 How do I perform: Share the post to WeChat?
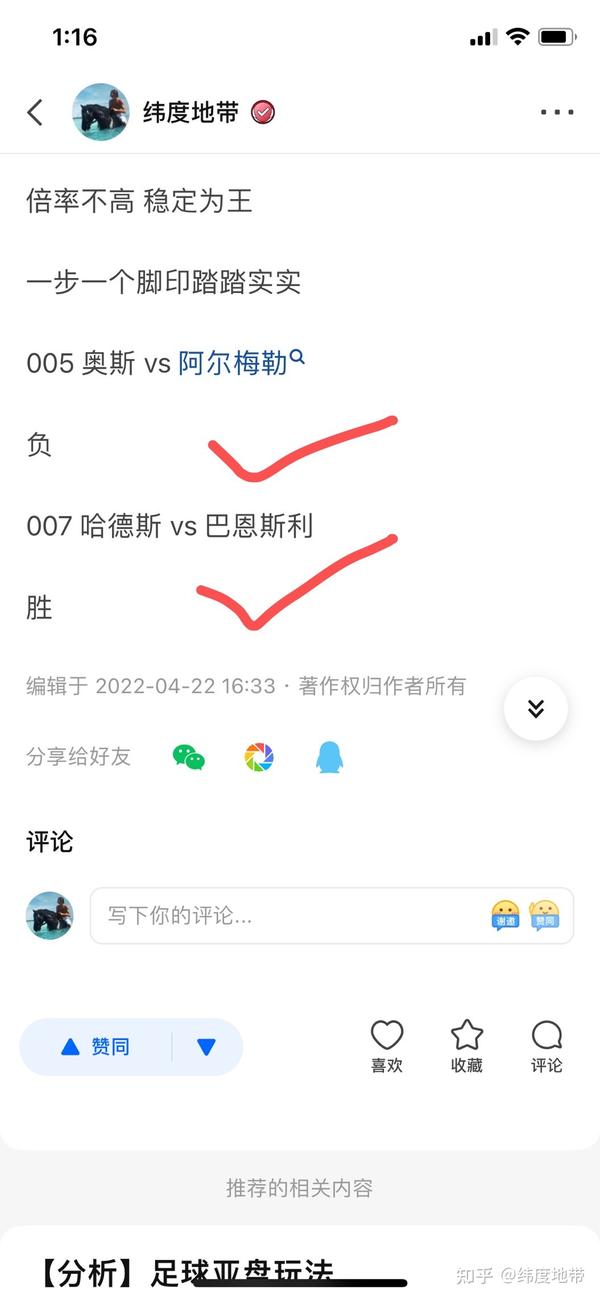189,757
